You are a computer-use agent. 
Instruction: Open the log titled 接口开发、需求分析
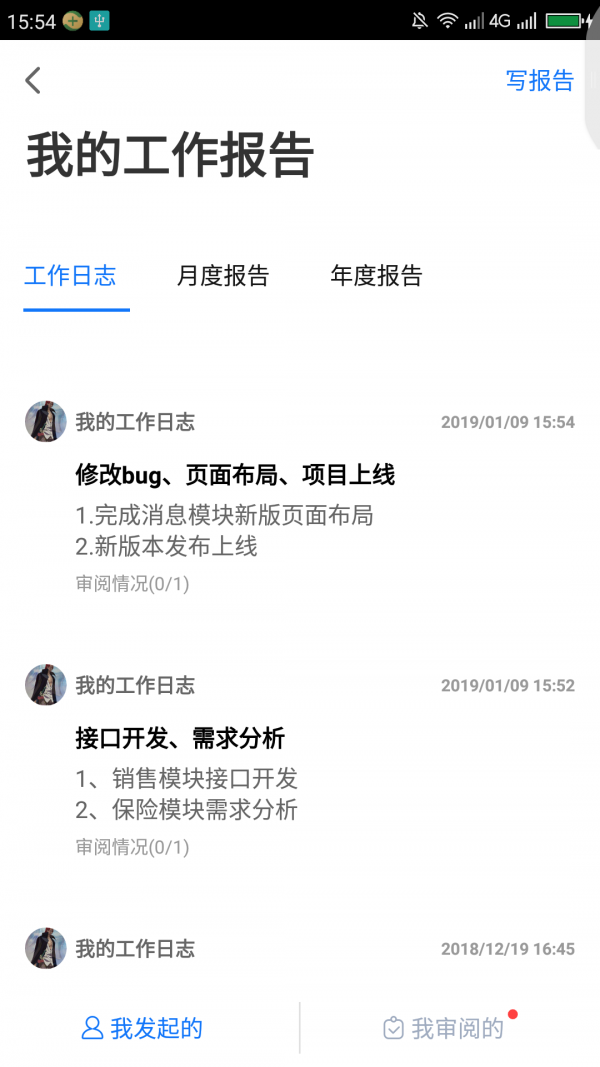tap(180, 739)
